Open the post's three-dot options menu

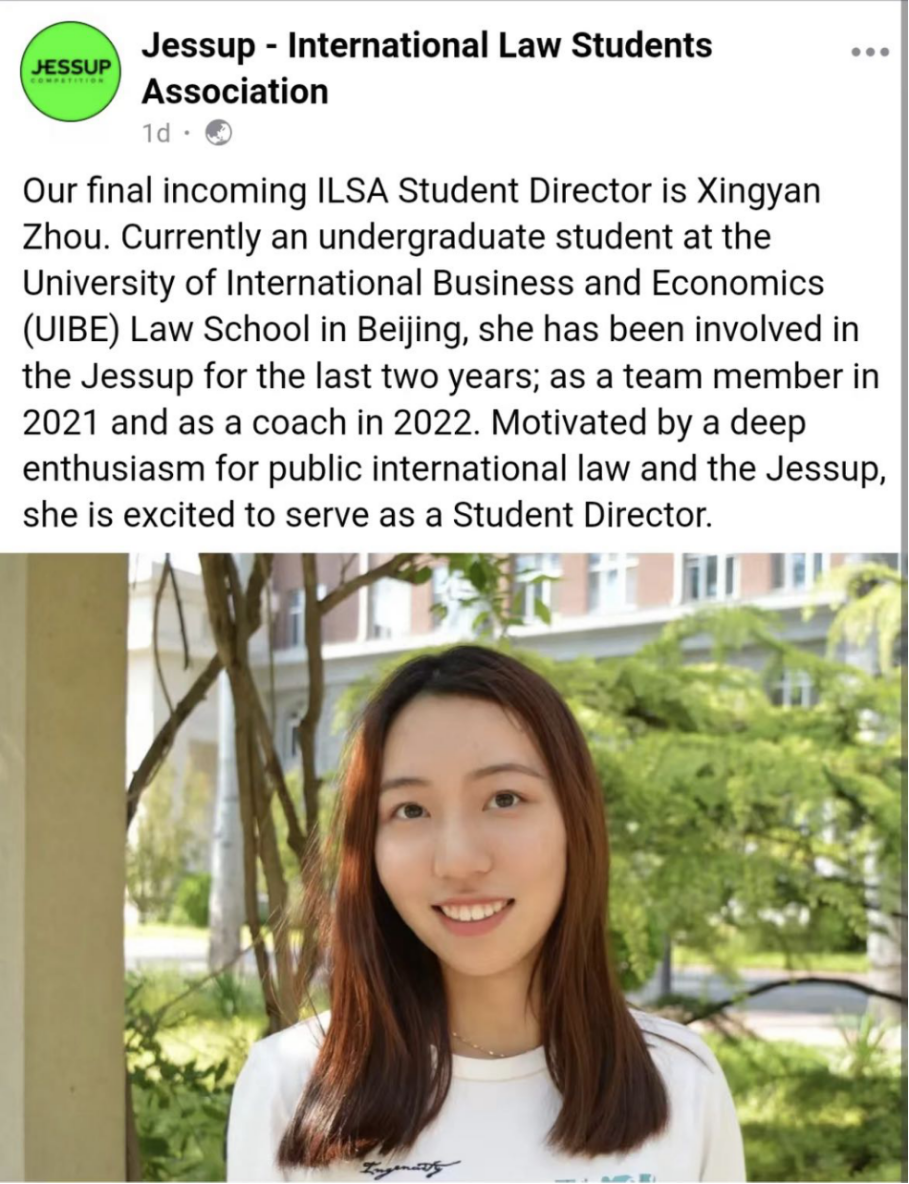[869, 52]
